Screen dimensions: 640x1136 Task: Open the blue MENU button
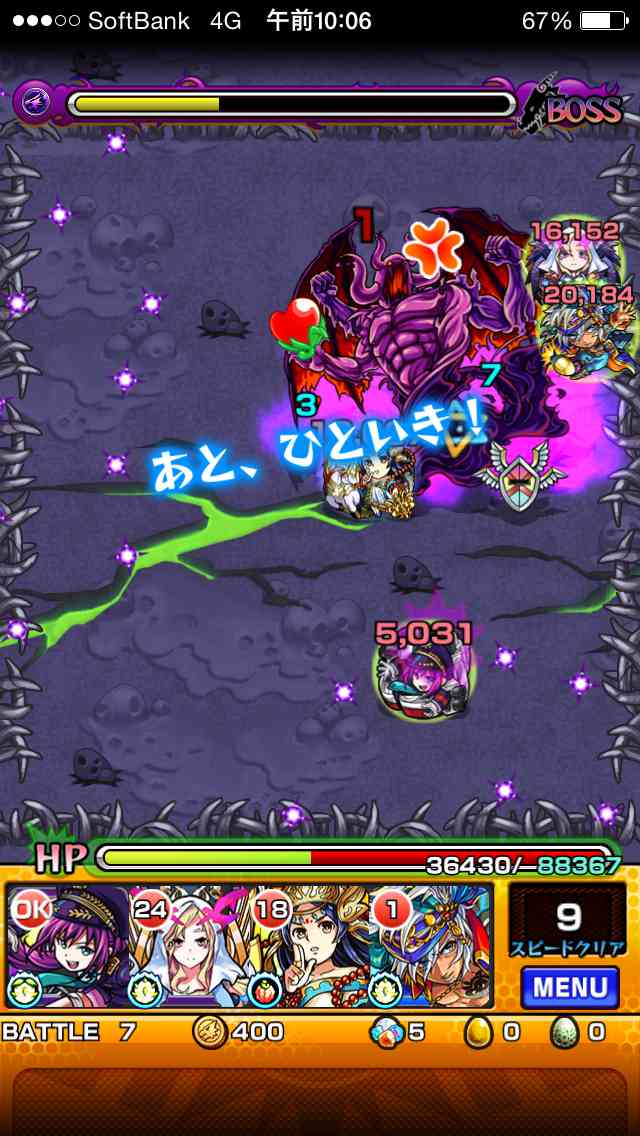pyautogui.click(x=570, y=987)
